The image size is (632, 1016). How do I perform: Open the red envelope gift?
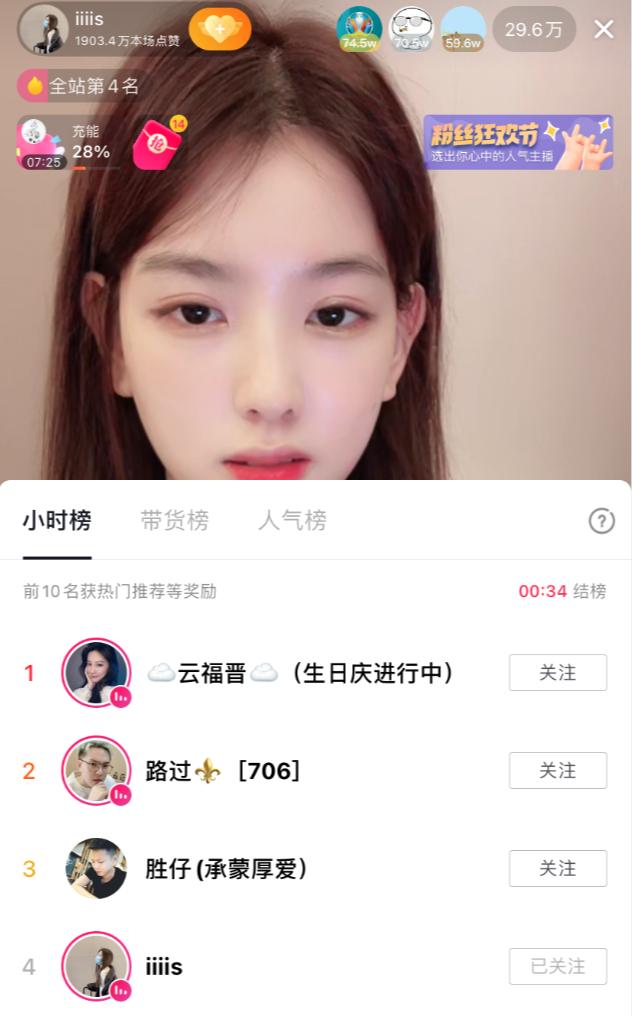coord(157,145)
